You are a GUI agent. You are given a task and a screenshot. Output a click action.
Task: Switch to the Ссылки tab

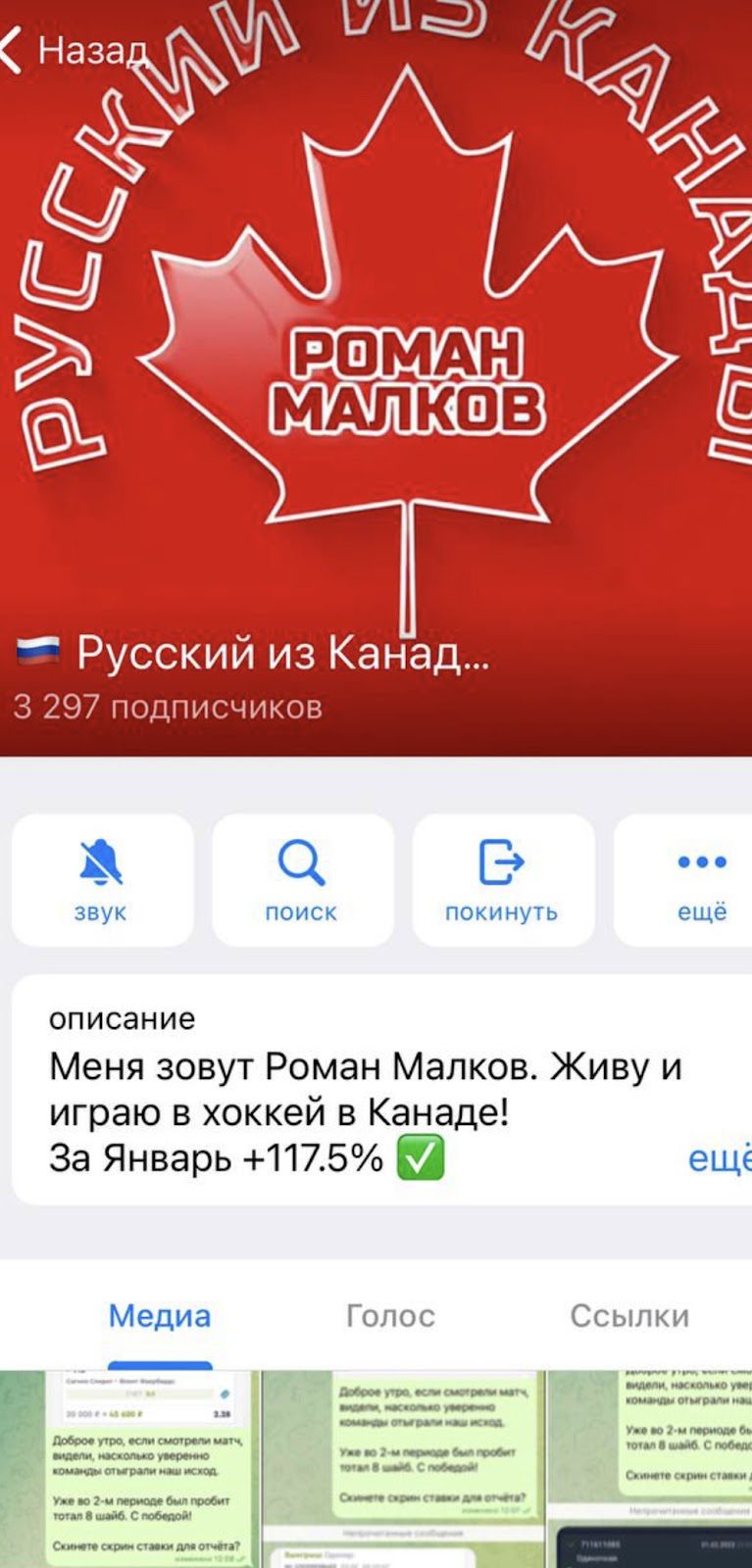[629, 1315]
